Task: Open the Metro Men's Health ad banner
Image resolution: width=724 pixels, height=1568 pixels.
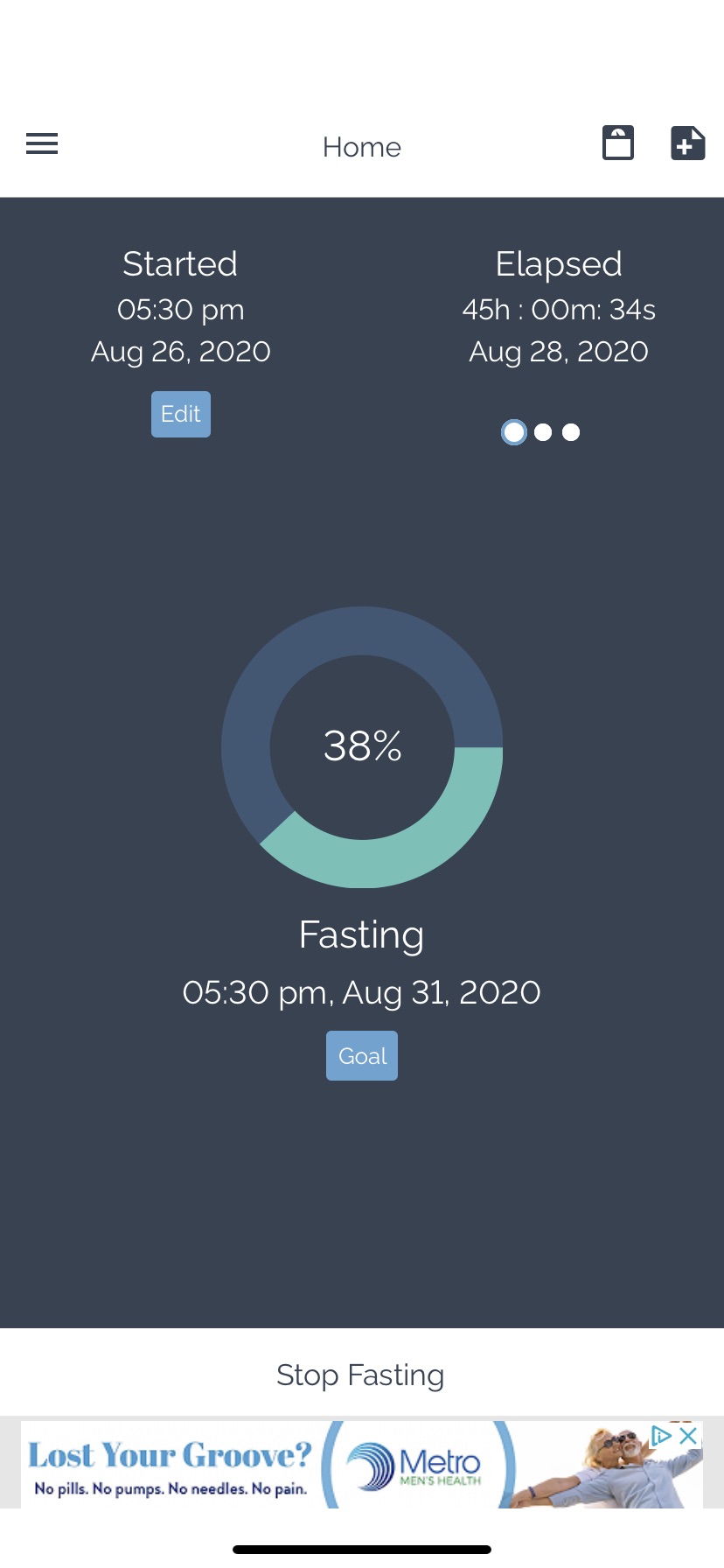Action: [x=362, y=1464]
